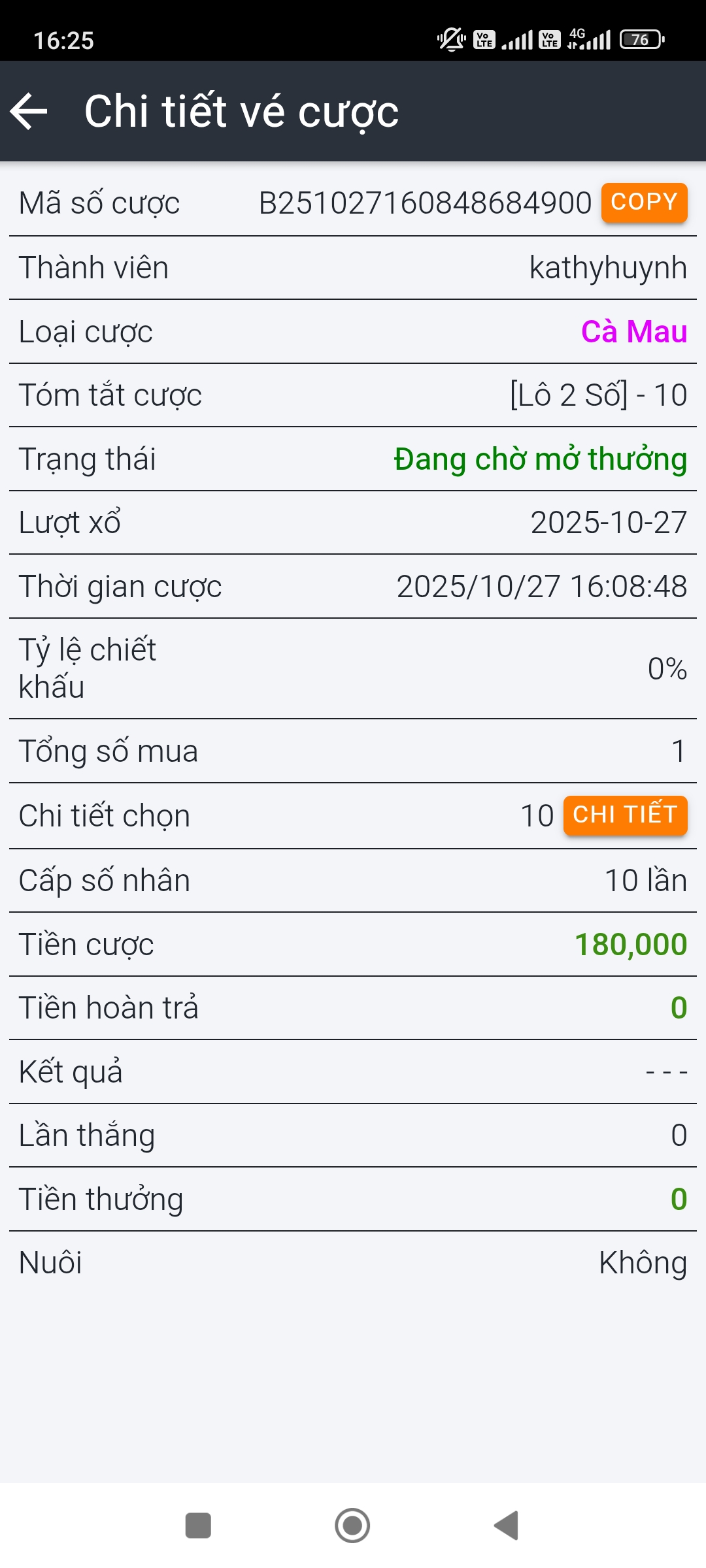The image size is (706, 1568).
Task: Select the Lượt xổ date 2025-10-27
Action: click(608, 521)
